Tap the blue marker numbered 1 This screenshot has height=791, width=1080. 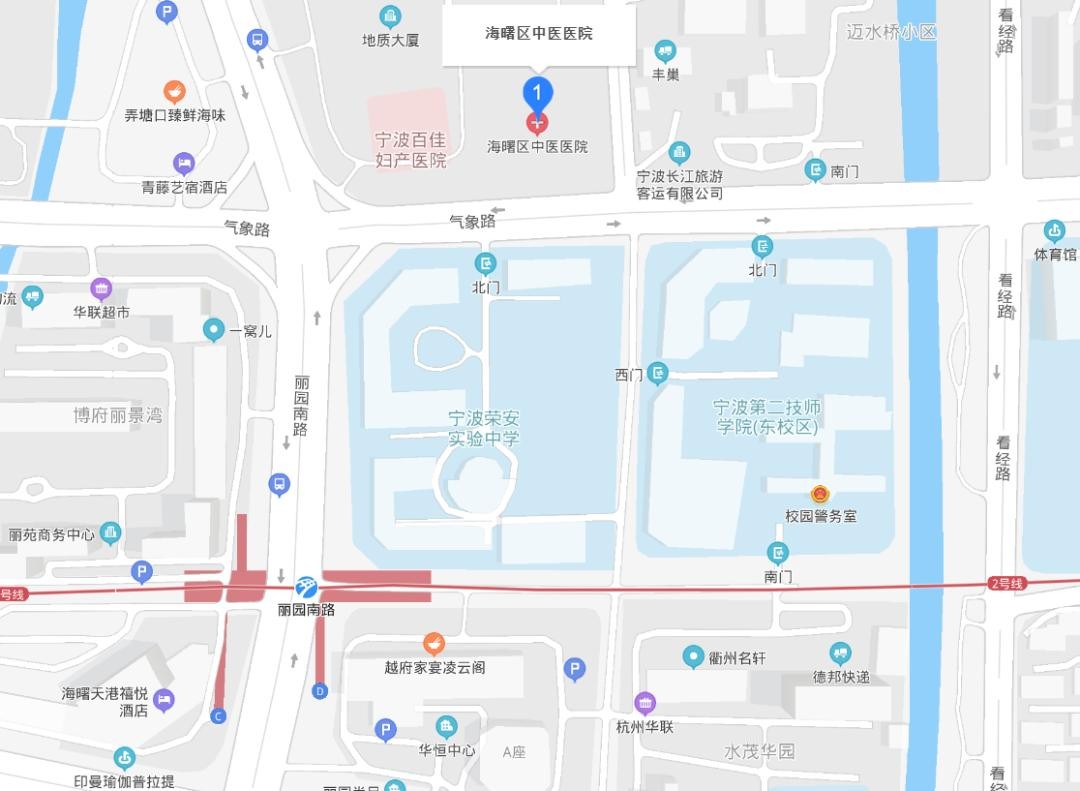(x=538, y=95)
